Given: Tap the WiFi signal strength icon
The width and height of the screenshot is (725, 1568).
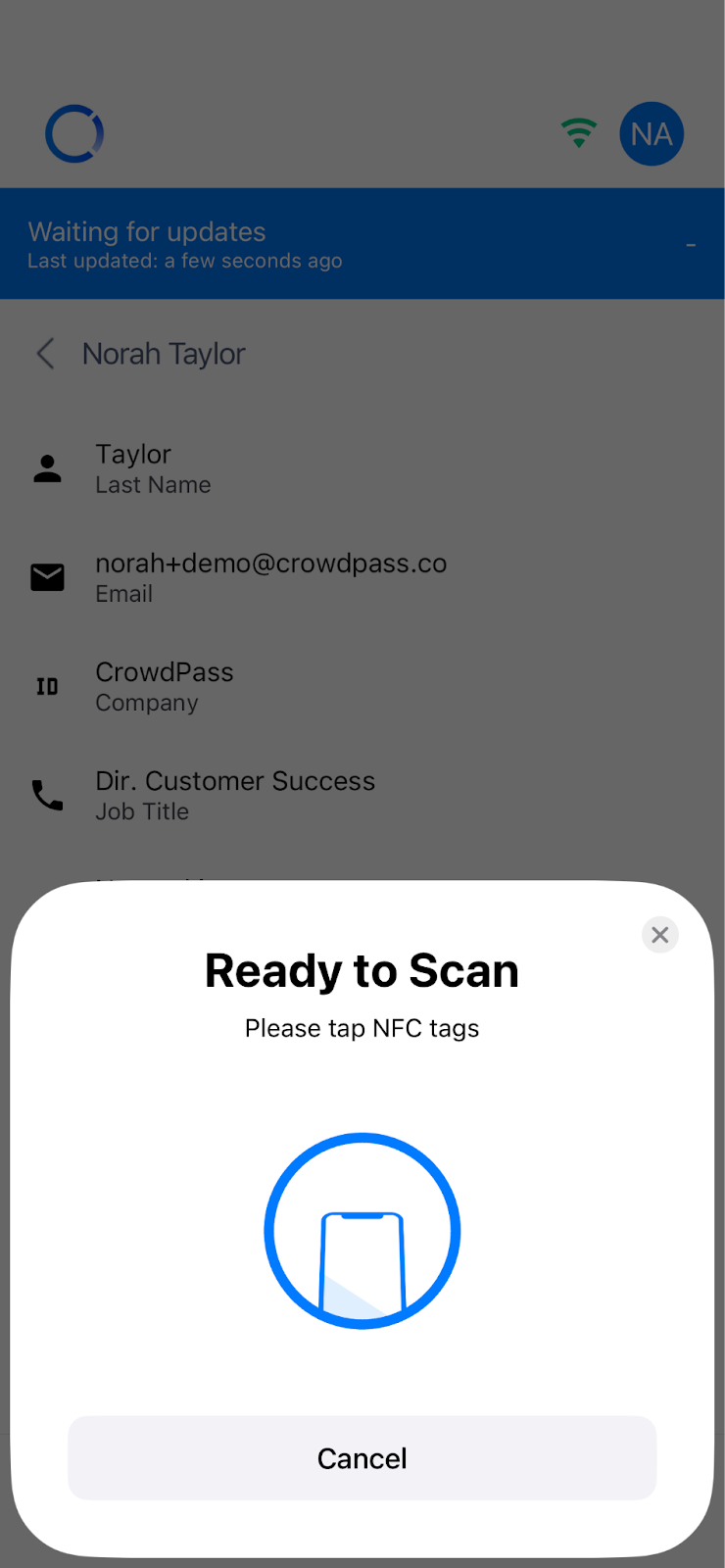Looking at the screenshot, I should (579, 133).
